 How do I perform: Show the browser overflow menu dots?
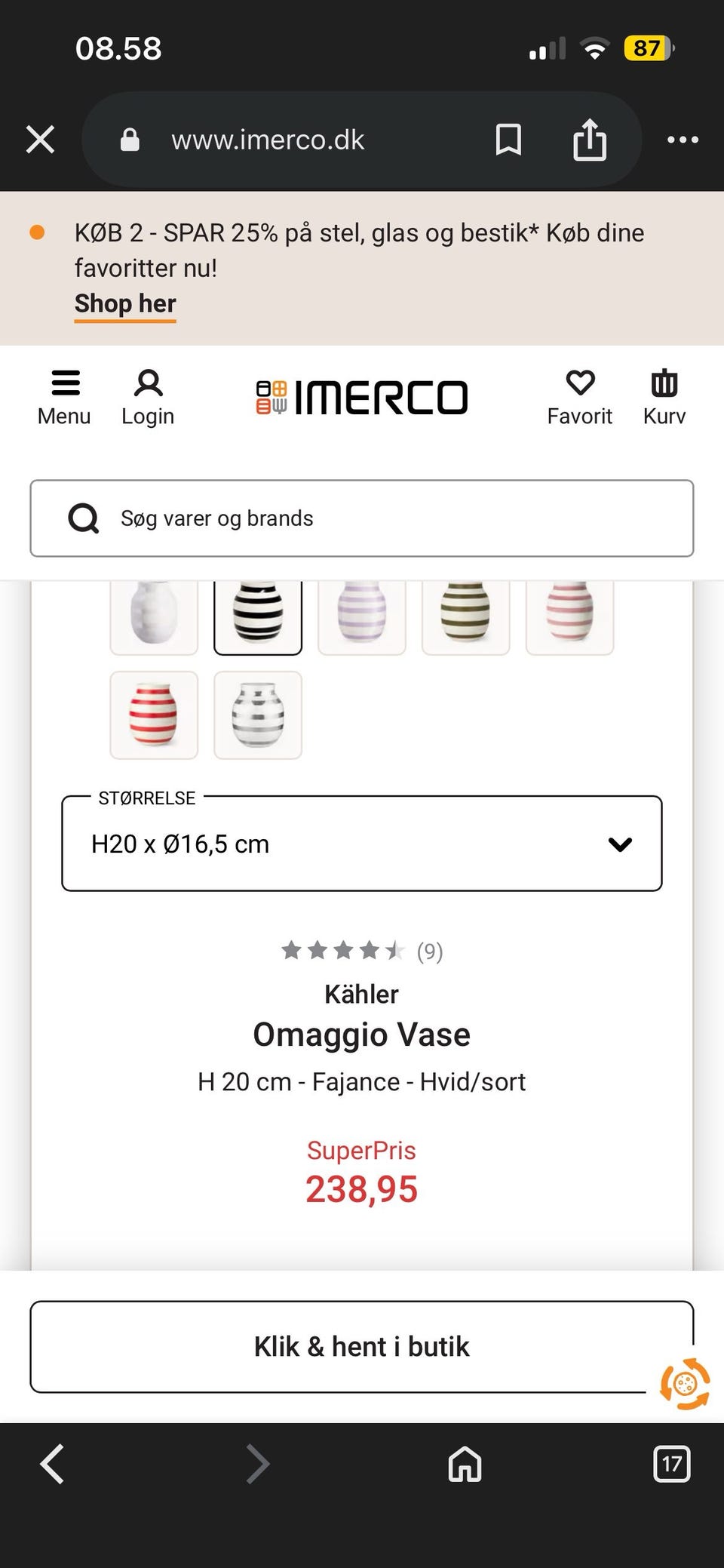point(683,139)
